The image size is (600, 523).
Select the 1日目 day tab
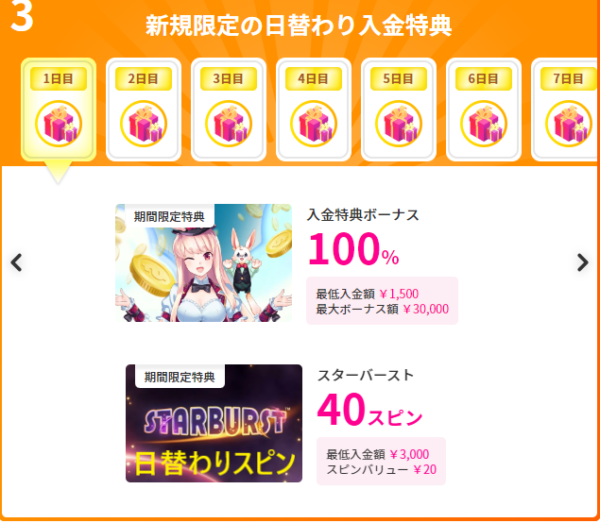[59, 109]
